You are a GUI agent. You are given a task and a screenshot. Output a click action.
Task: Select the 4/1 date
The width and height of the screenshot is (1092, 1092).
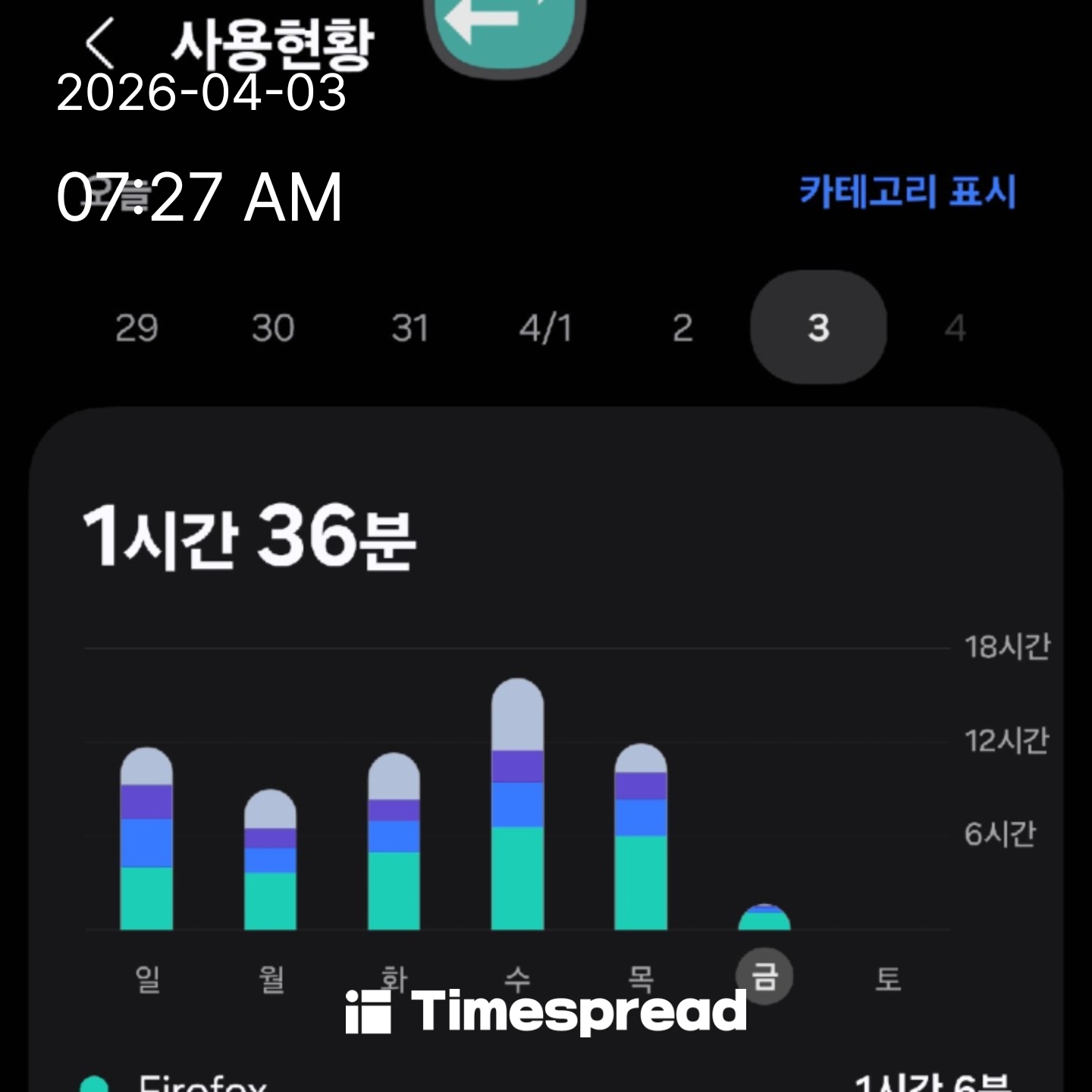(545, 328)
